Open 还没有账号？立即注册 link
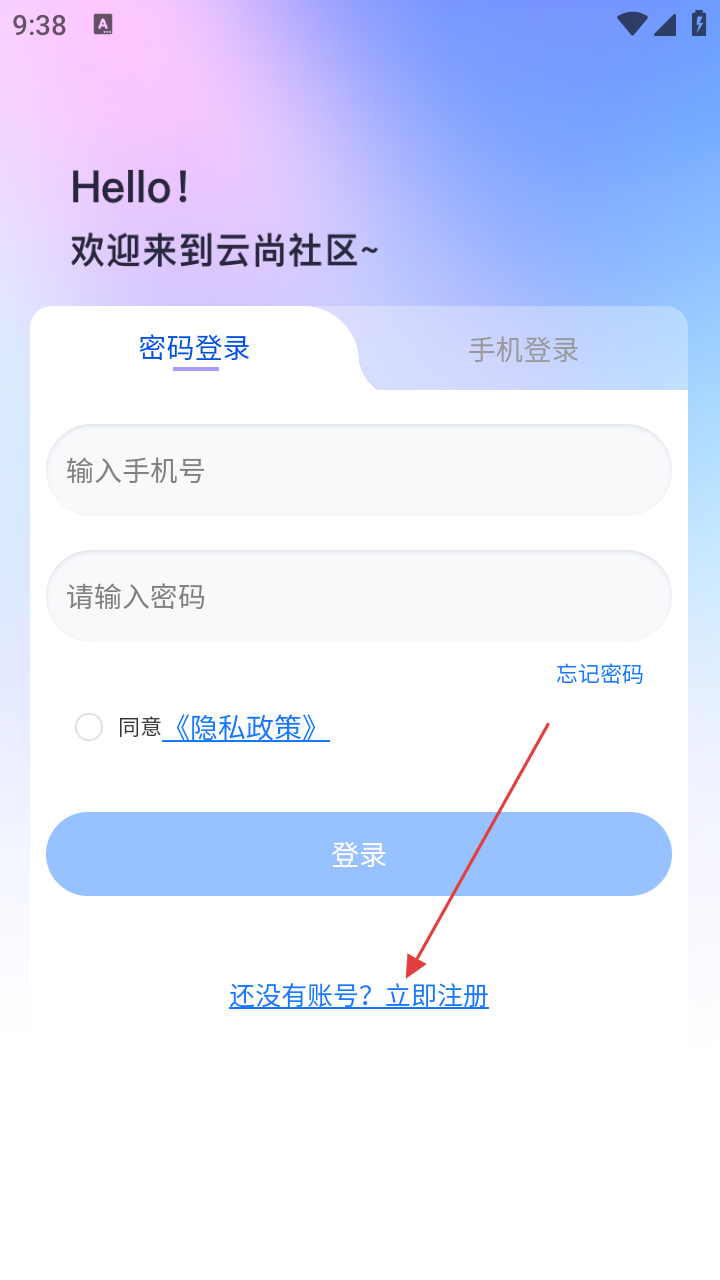This screenshot has width=720, height=1280. coord(359,996)
